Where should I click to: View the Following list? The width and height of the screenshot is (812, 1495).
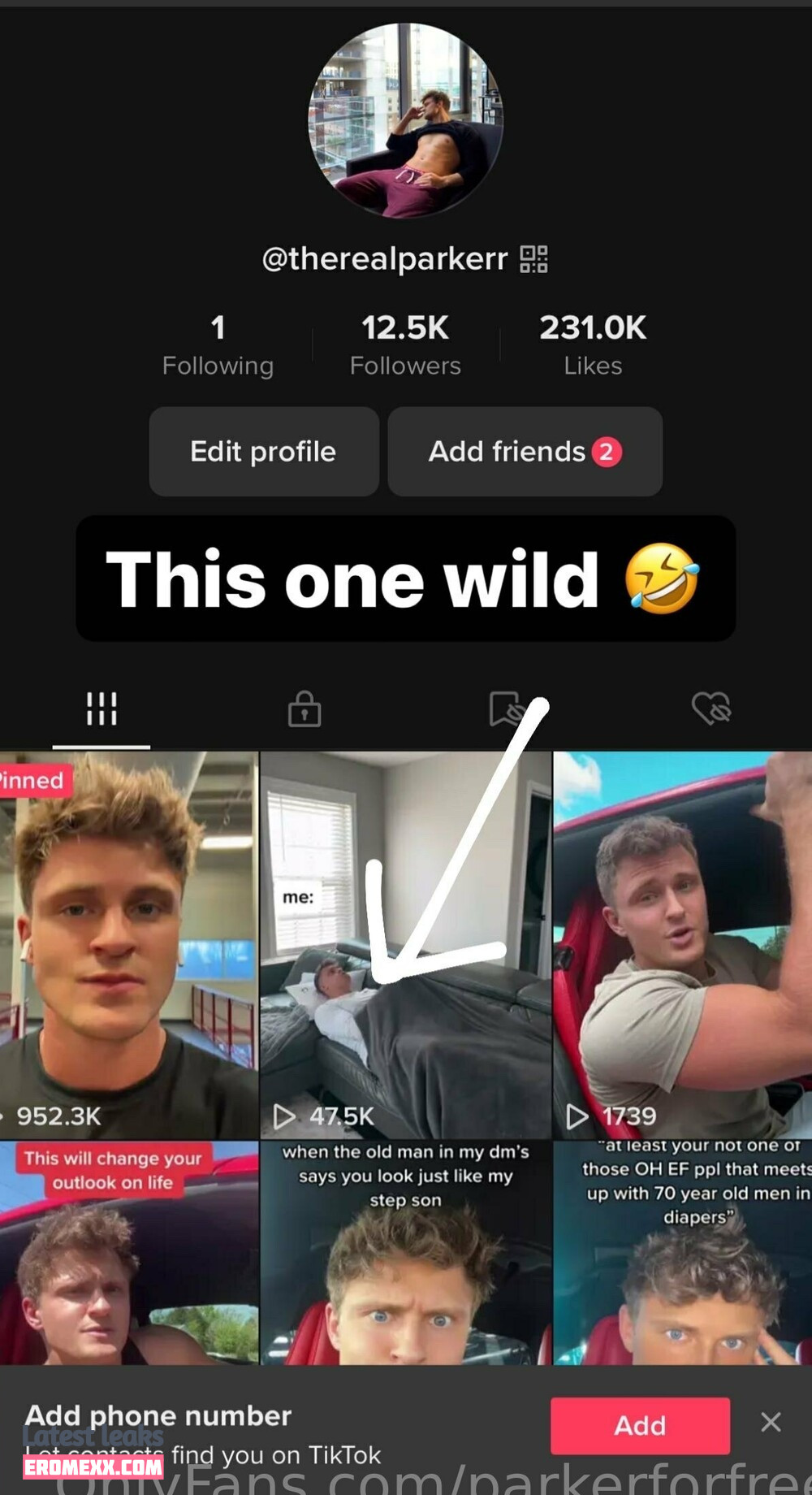coord(218,347)
